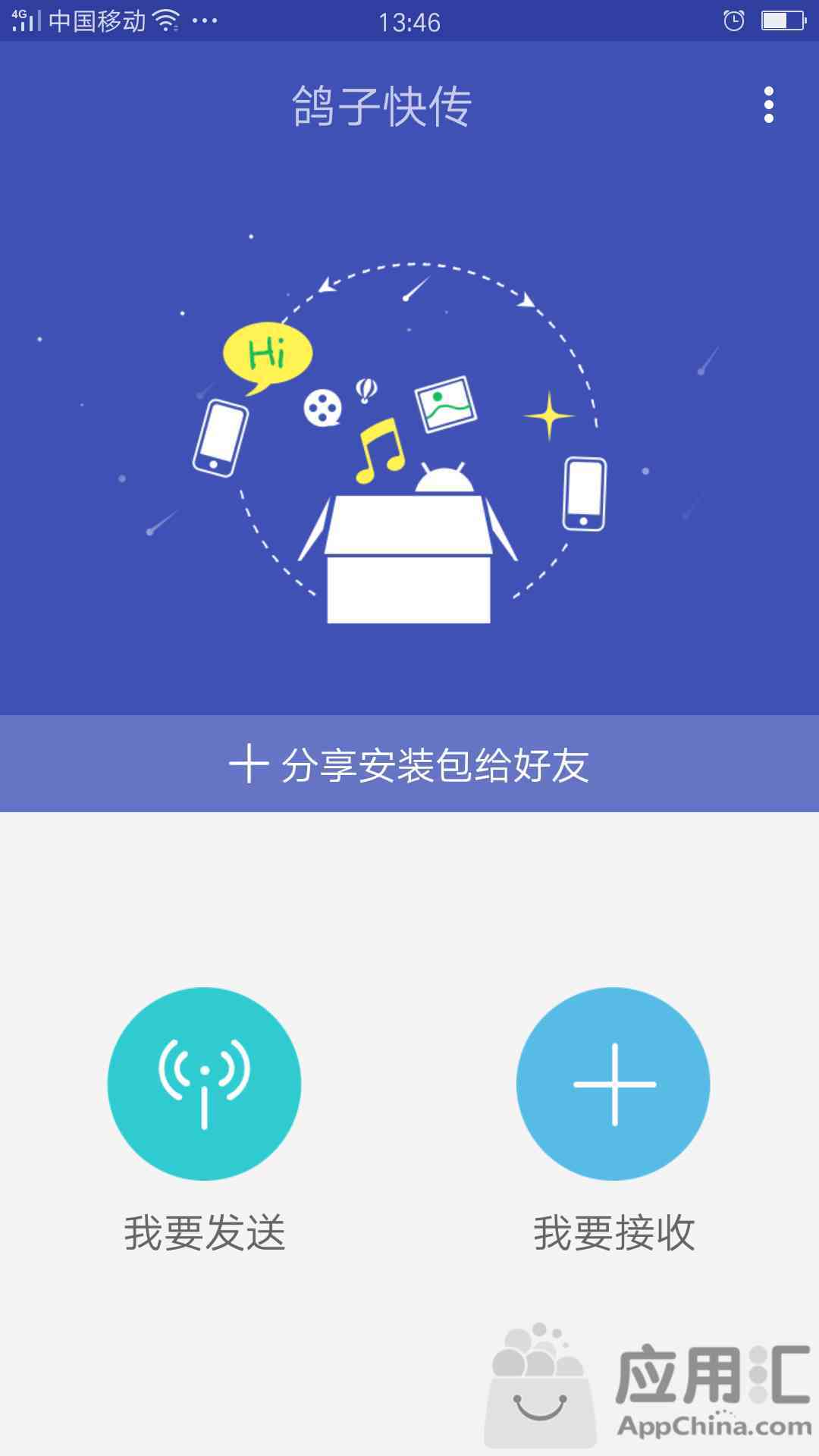Open the three-dot overflow menu
The width and height of the screenshot is (819, 1456).
click(x=769, y=105)
